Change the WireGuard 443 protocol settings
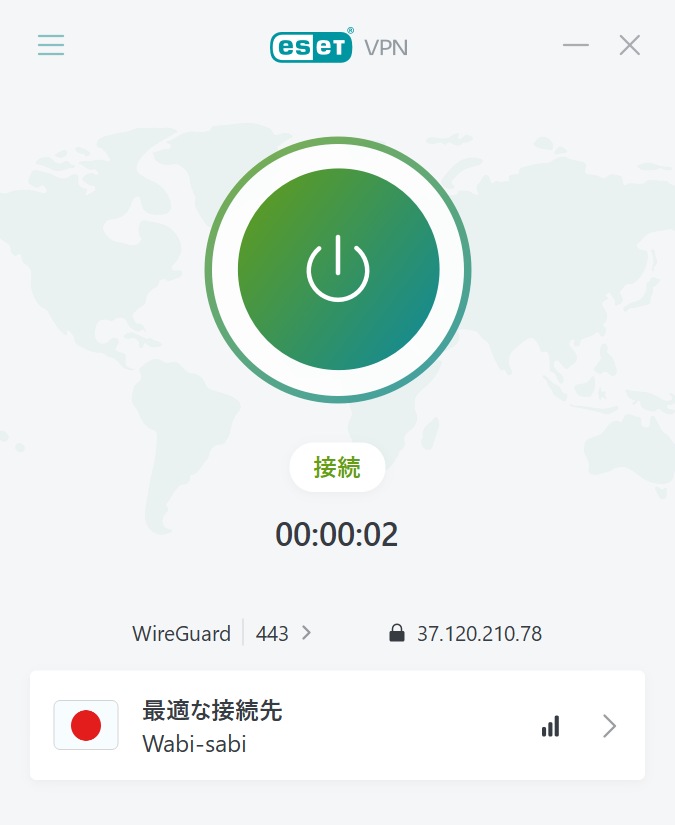 point(223,633)
